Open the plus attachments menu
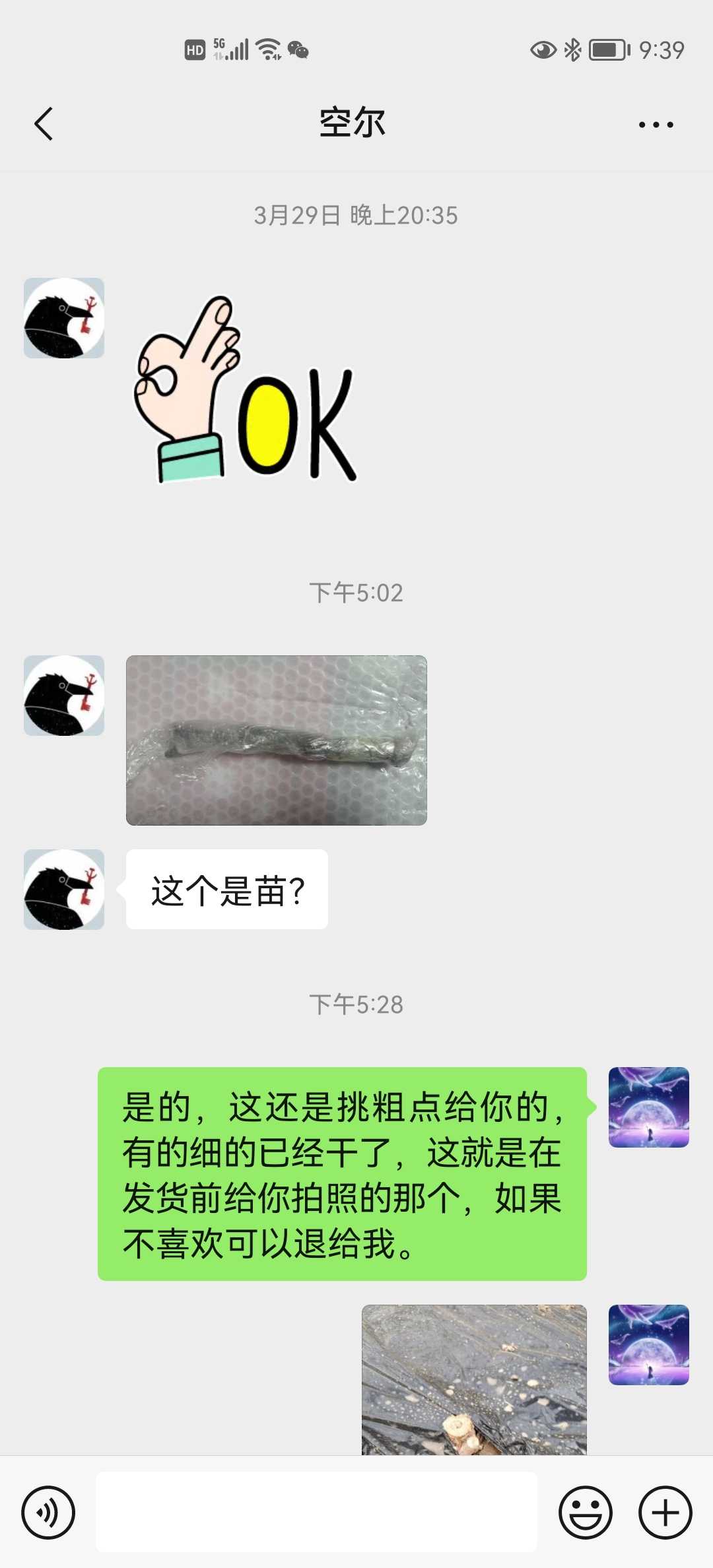This screenshot has height=1568, width=713. click(665, 1513)
